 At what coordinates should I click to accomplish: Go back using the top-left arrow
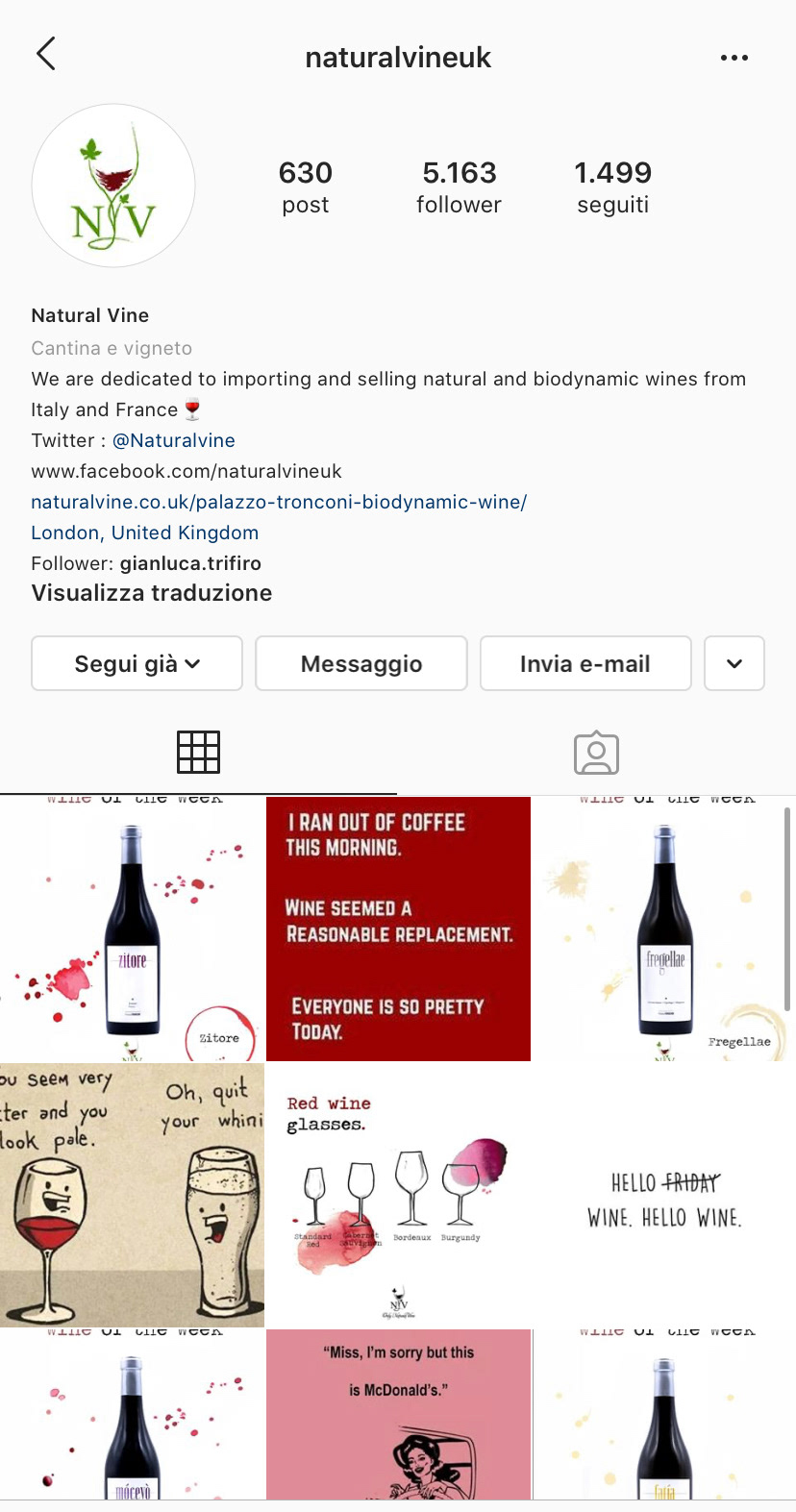tap(46, 55)
